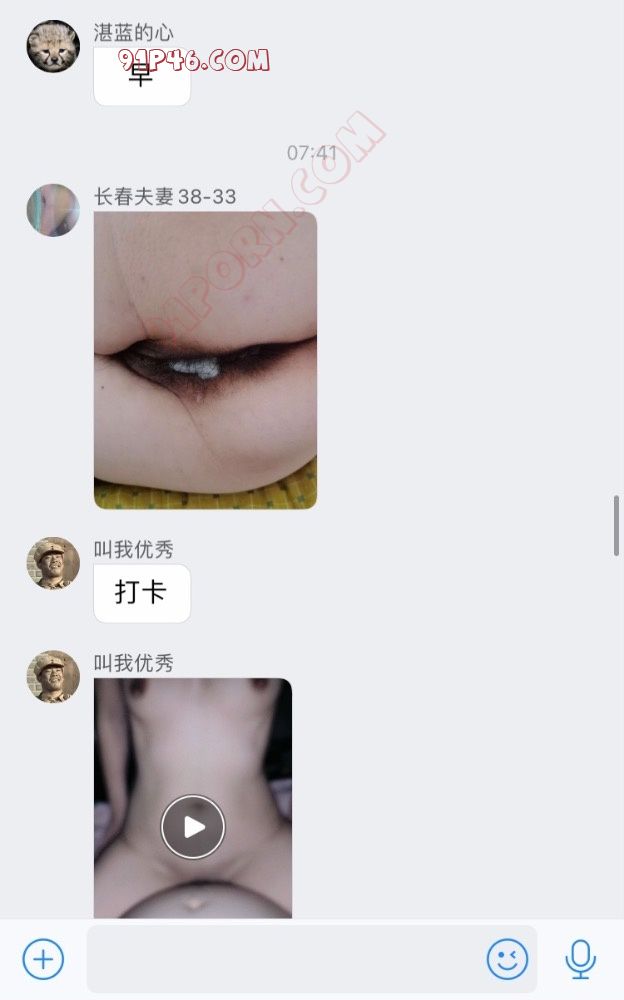Tap the avatar beside the 打卡 message
The image size is (624, 1000).
coord(53,564)
